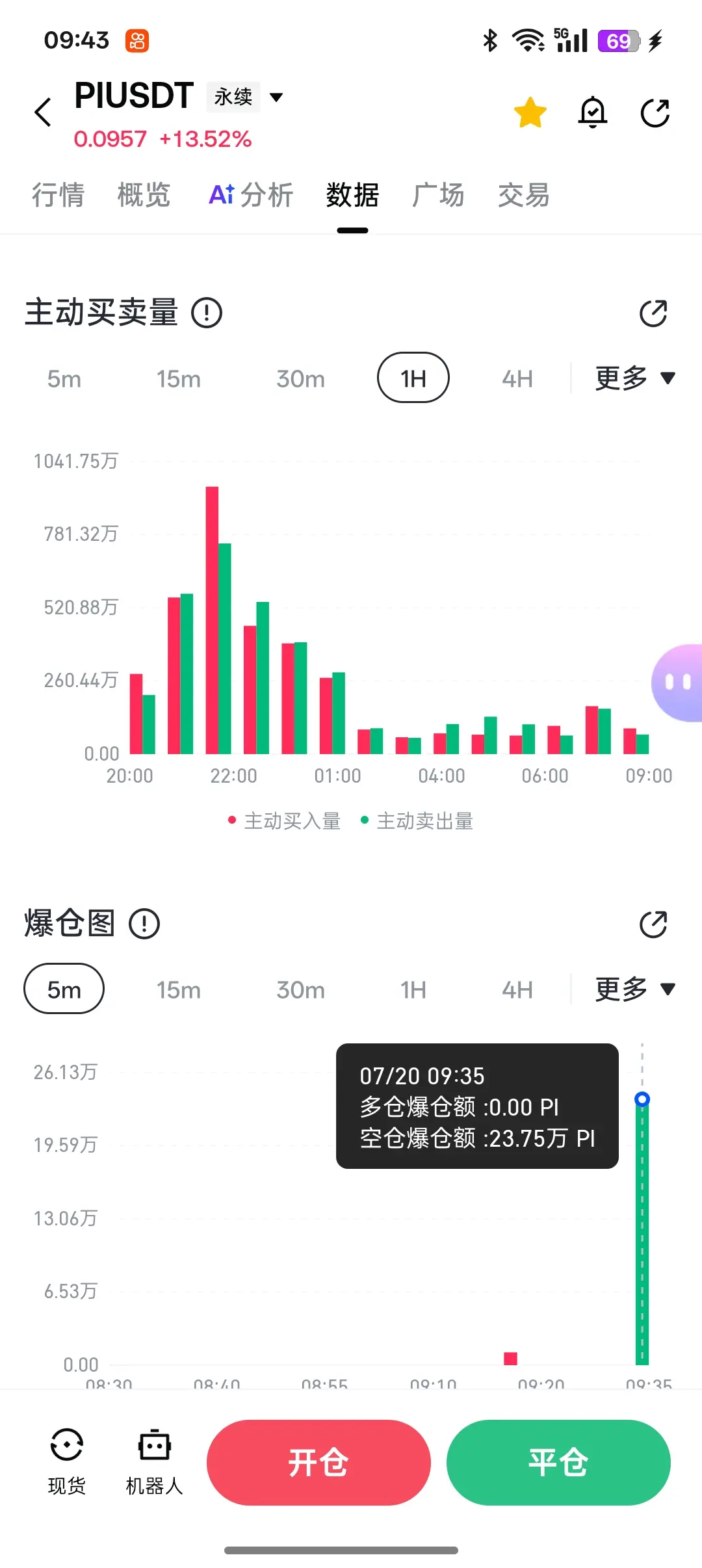Screen dimensions: 702x1568
Task: Share the 主动买卖量 chart
Action: coord(653,313)
